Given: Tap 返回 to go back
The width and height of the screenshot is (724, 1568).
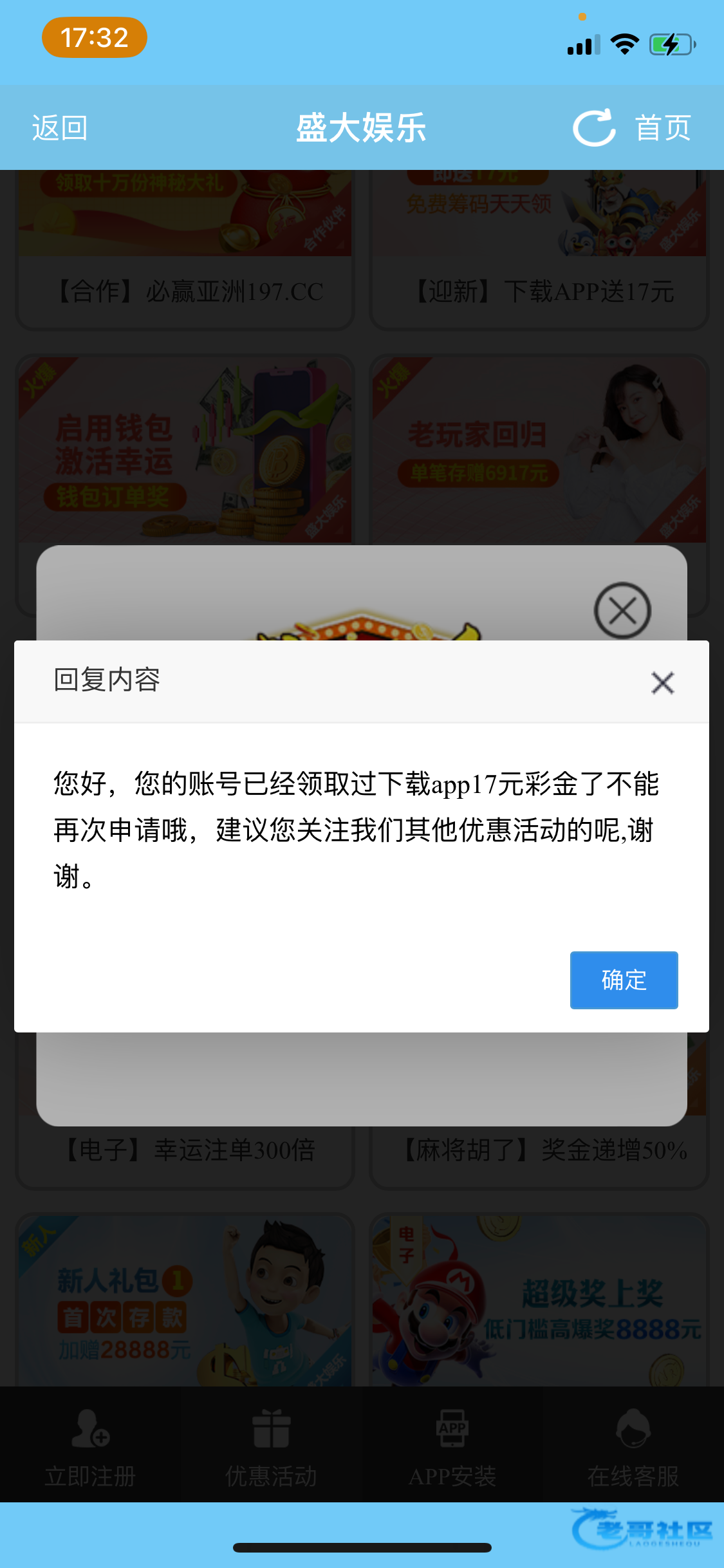Looking at the screenshot, I should (60, 128).
